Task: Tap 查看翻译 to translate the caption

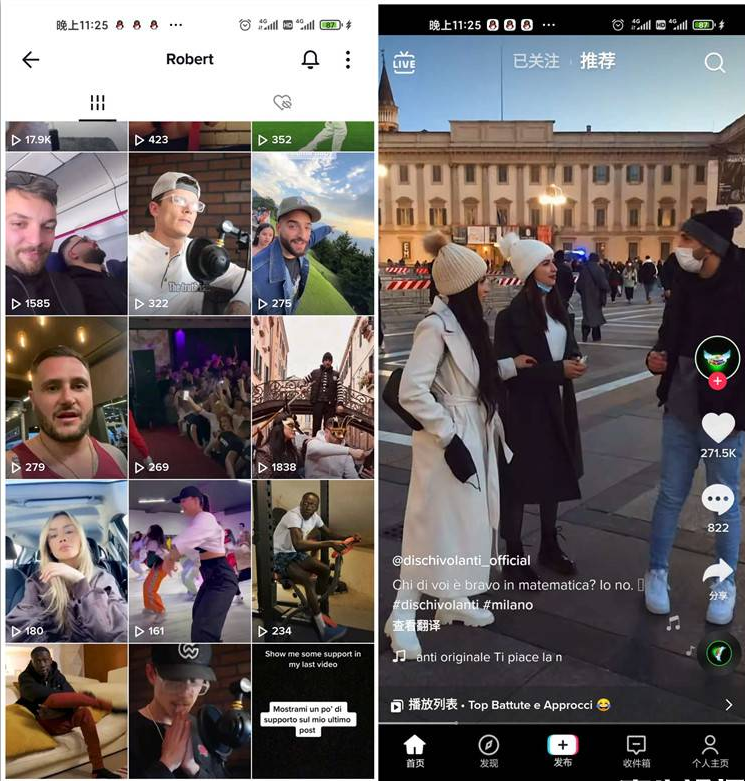Action: tap(416, 625)
